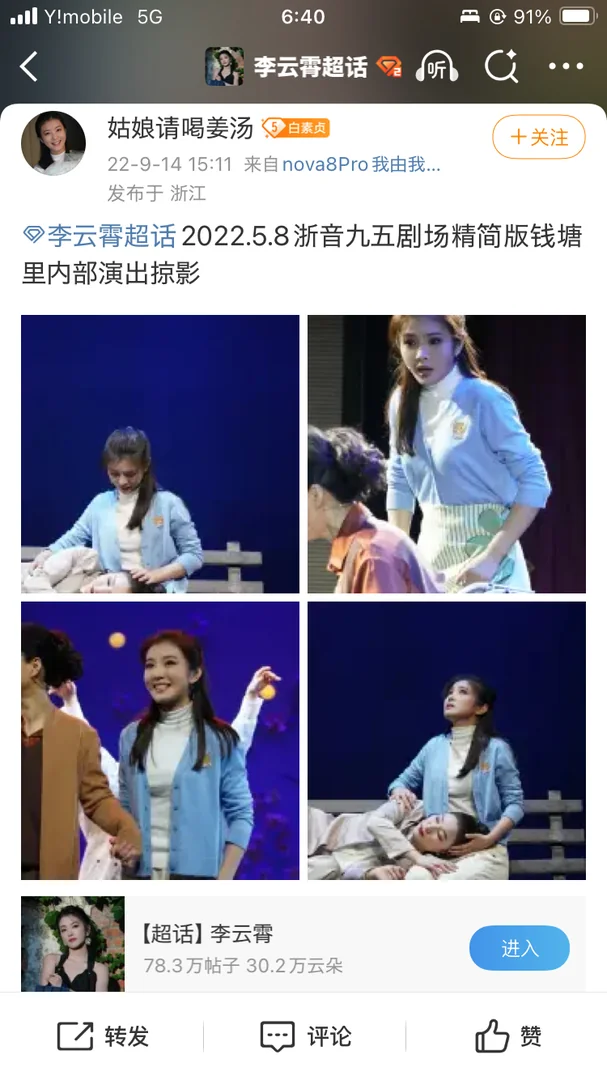Viewport: 607px width, 1080px height.
Task: Go back using the top-left arrow
Action: pyautogui.click(x=29, y=67)
